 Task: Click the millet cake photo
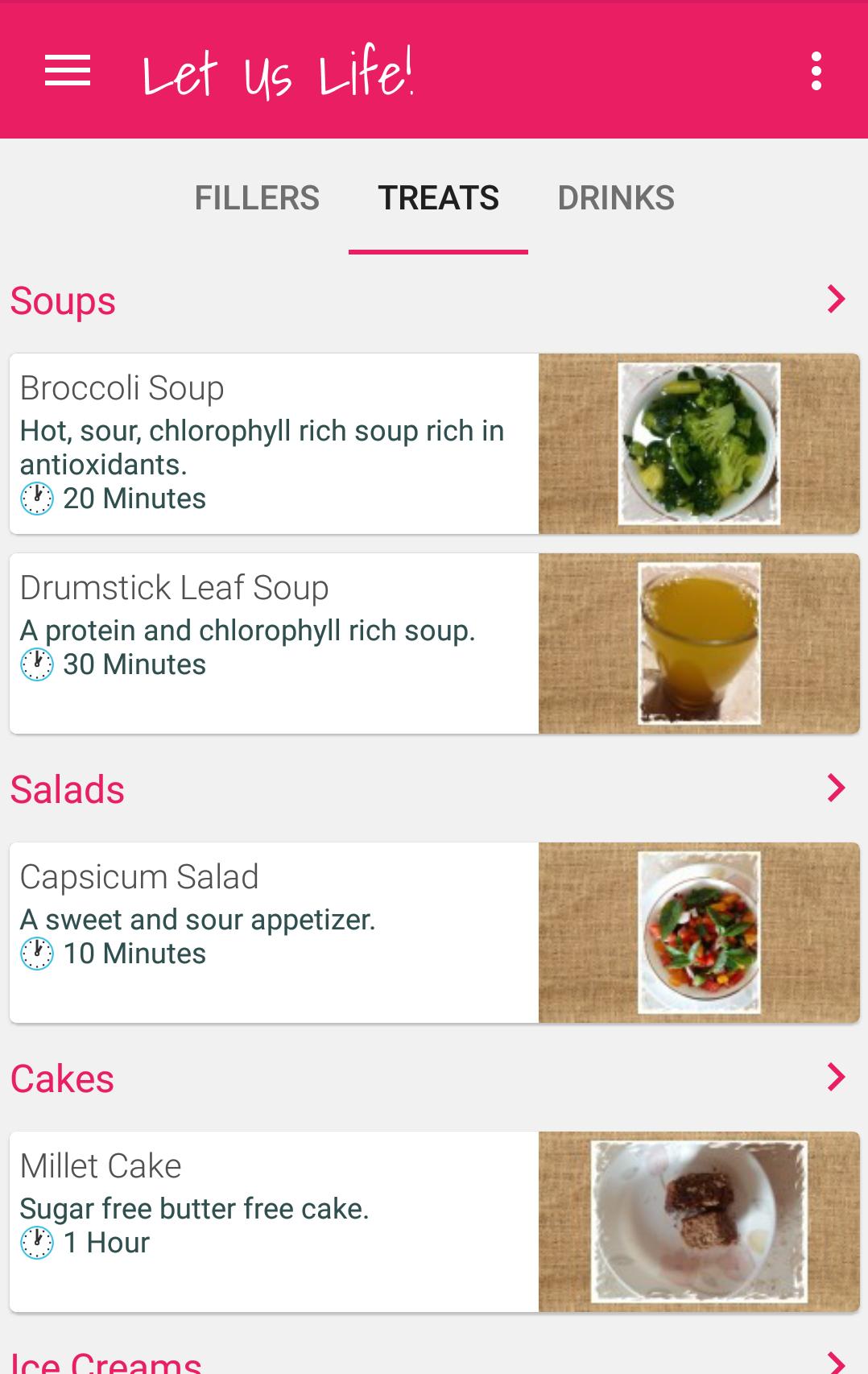(699, 1220)
